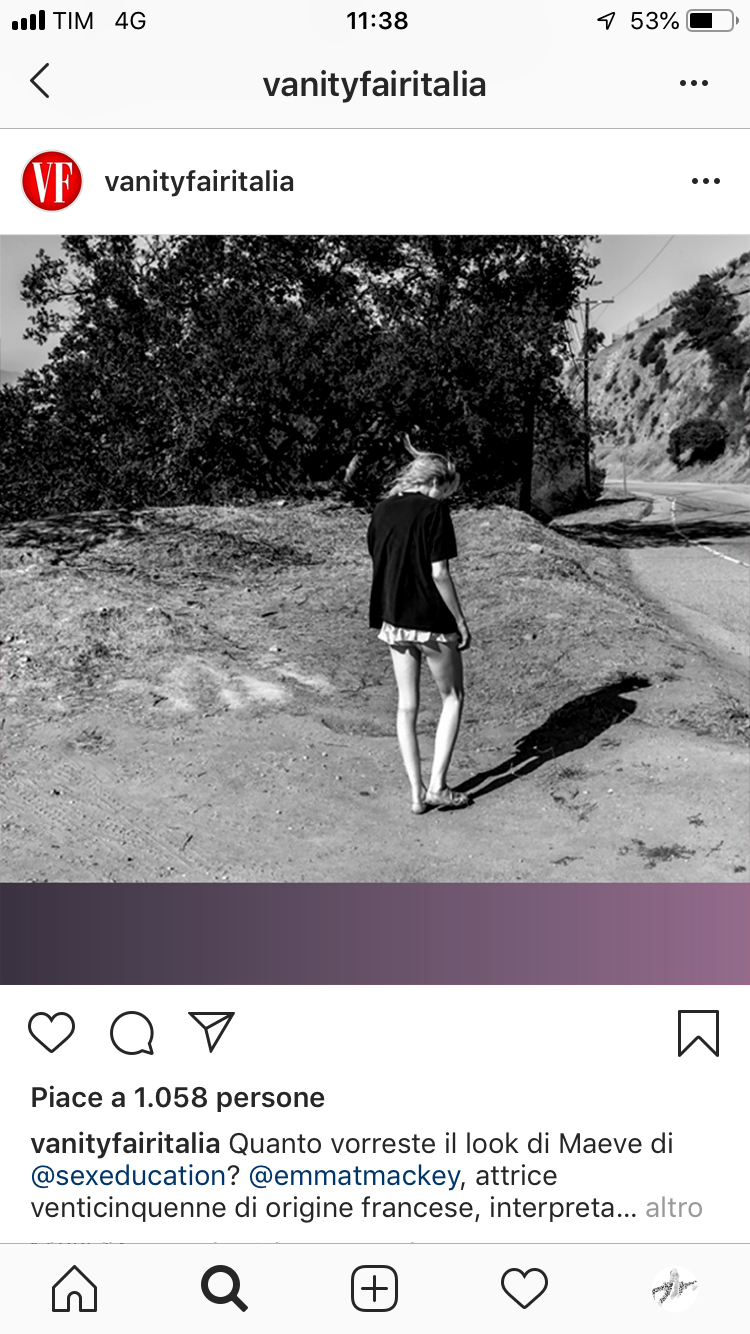The width and height of the screenshot is (750, 1334).
Task: Open the black and white post photo
Action: (375, 558)
